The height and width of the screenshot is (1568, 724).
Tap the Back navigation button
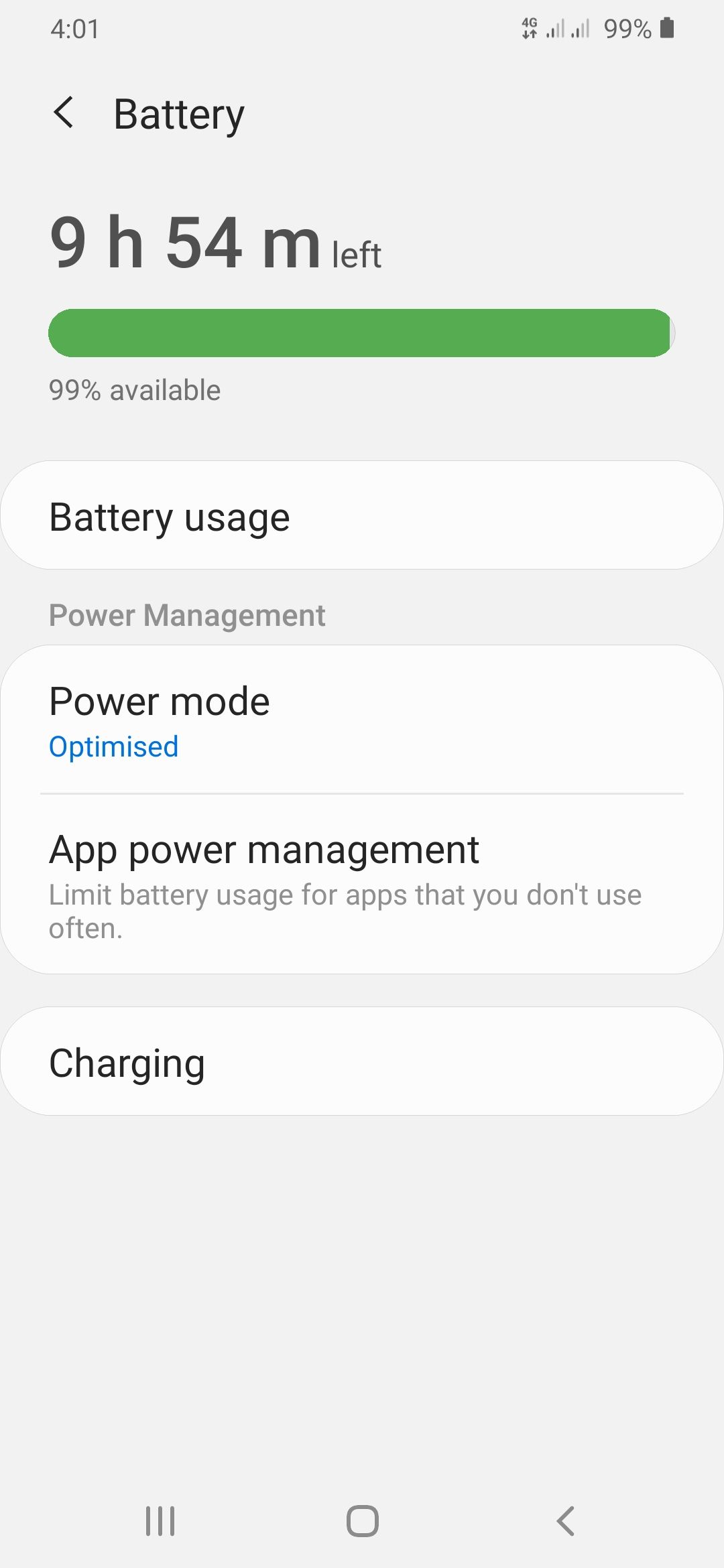point(565,1521)
